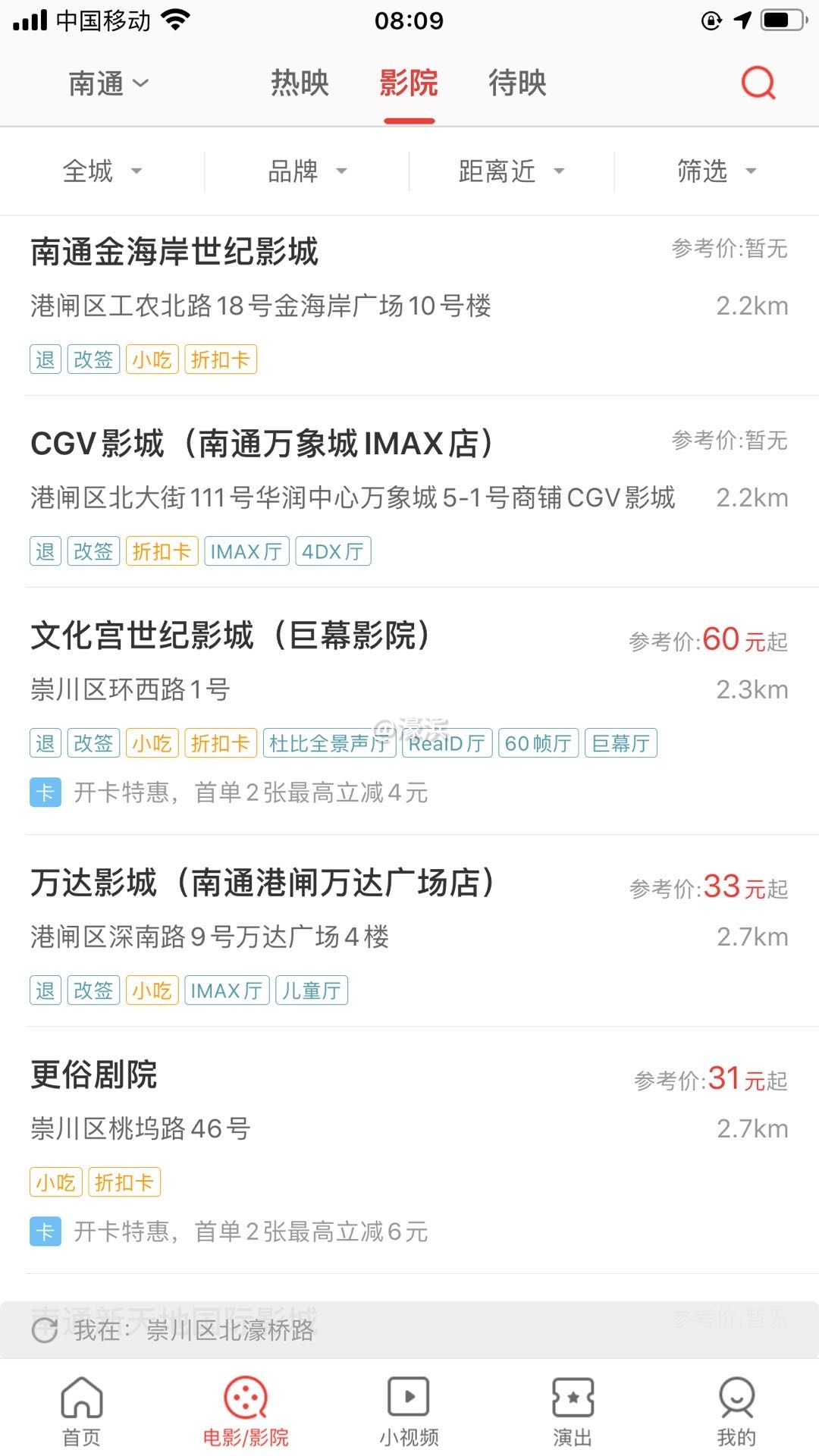Switch to the 热映 tab
The height and width of the screenshot is (1456, 819).
point(300,83)
